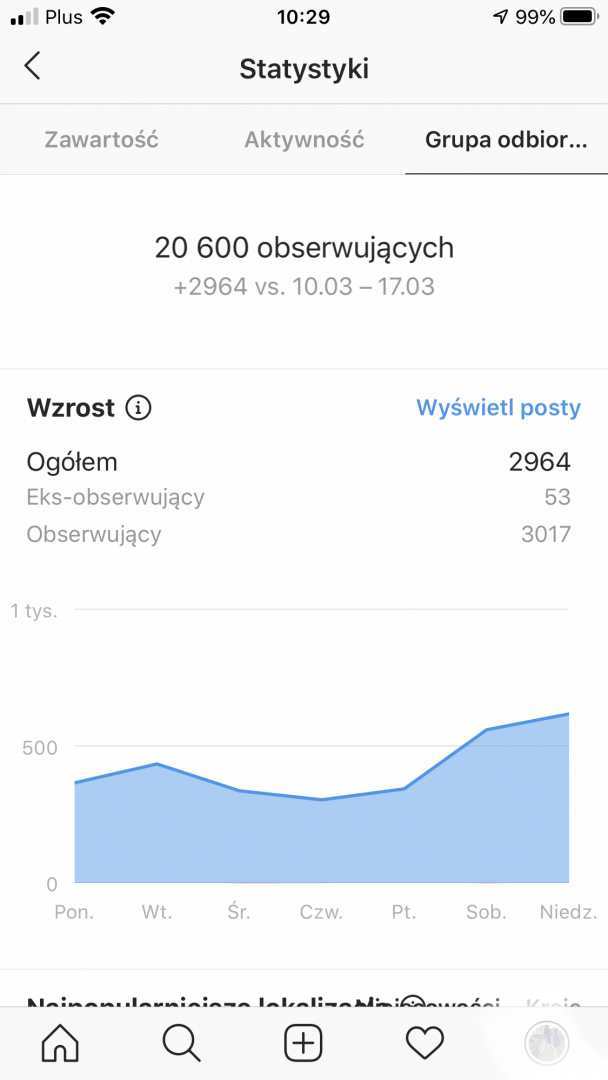The width and height of the screenshot is (608, 1080).
Task: Switch to the Aktywność tab
Action: click(x=304, y=140)
